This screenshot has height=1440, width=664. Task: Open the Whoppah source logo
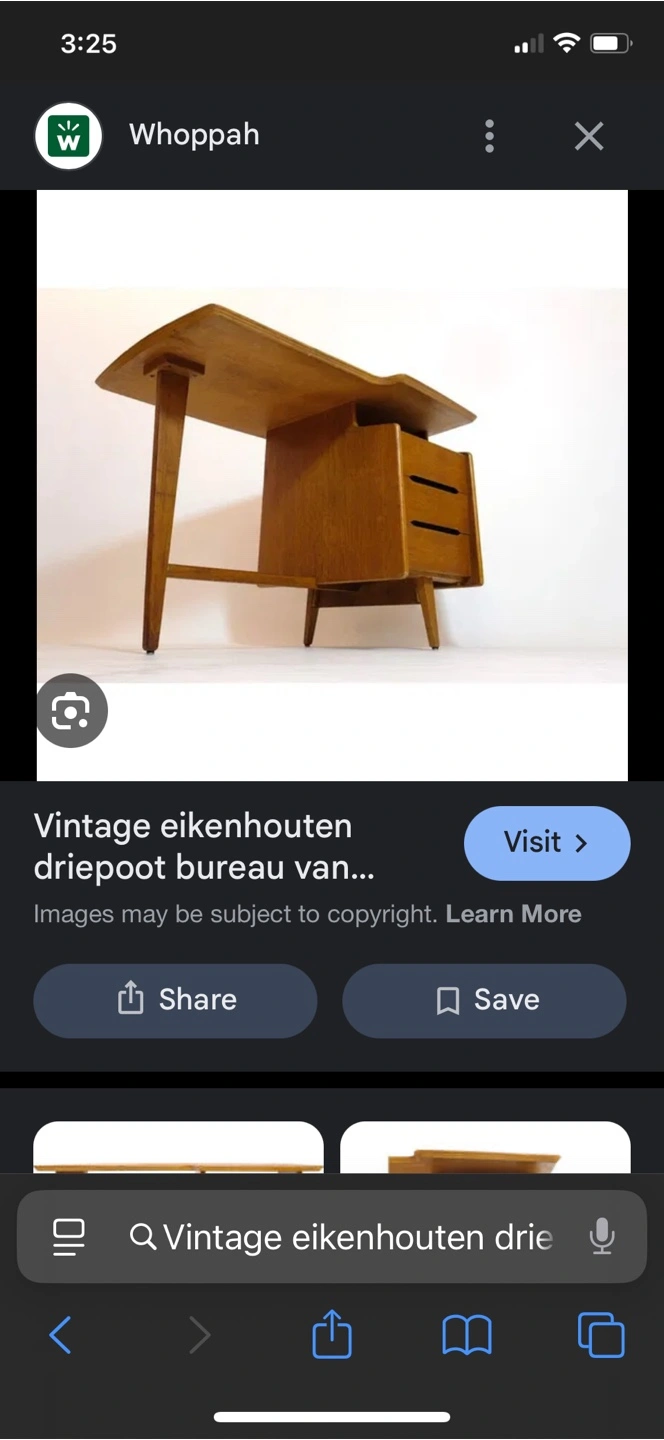[68, 136]
